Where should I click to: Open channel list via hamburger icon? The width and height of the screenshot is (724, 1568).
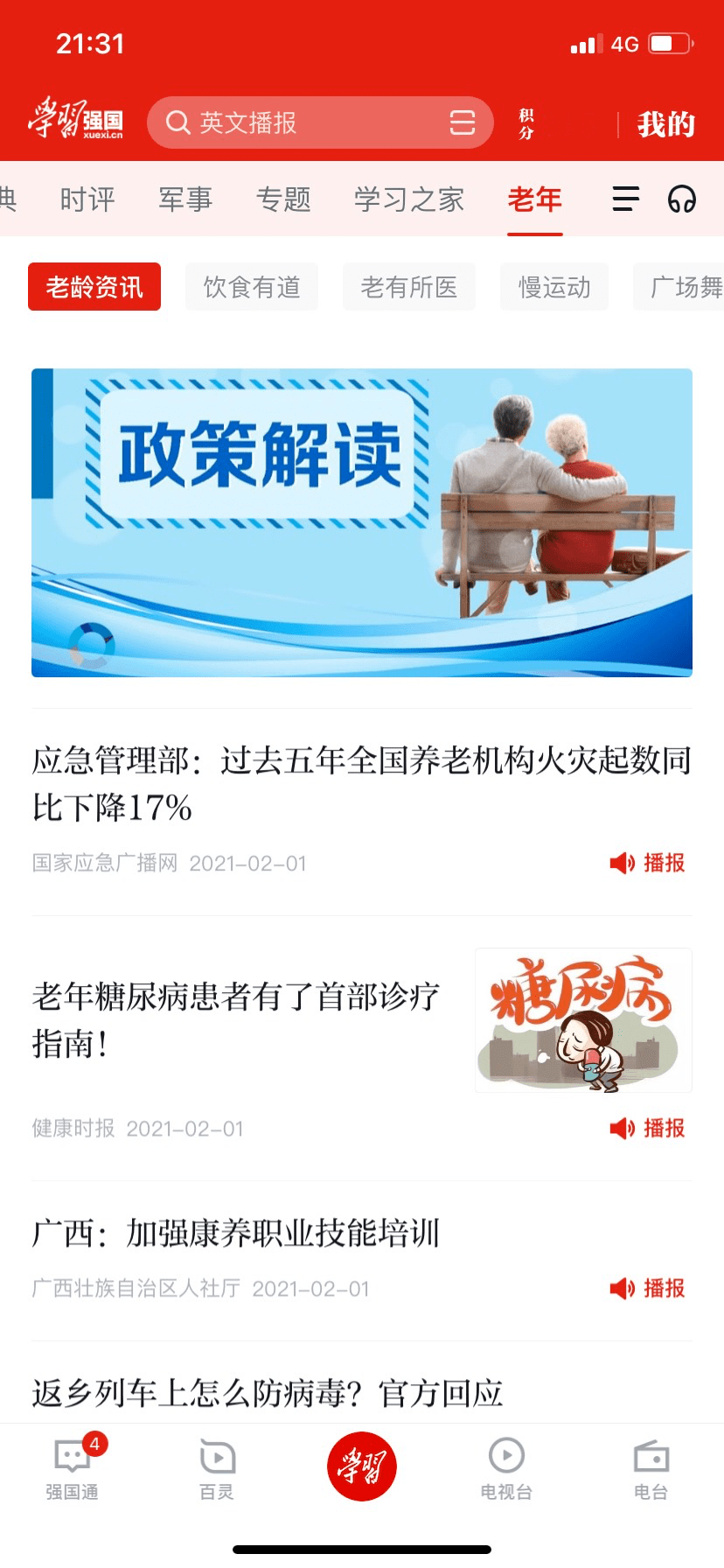624,199
